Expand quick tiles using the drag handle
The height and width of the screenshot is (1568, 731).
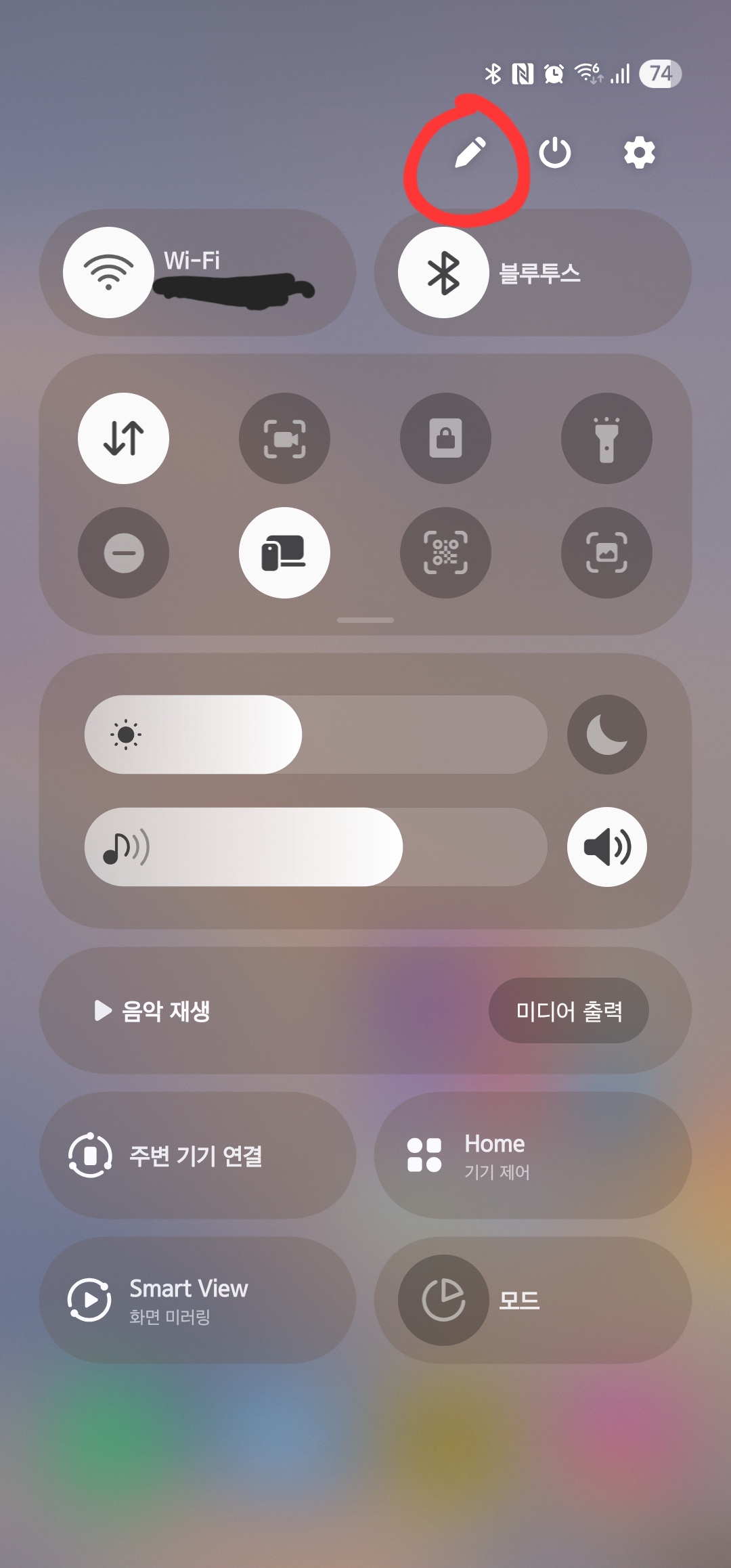click(365, 620)
